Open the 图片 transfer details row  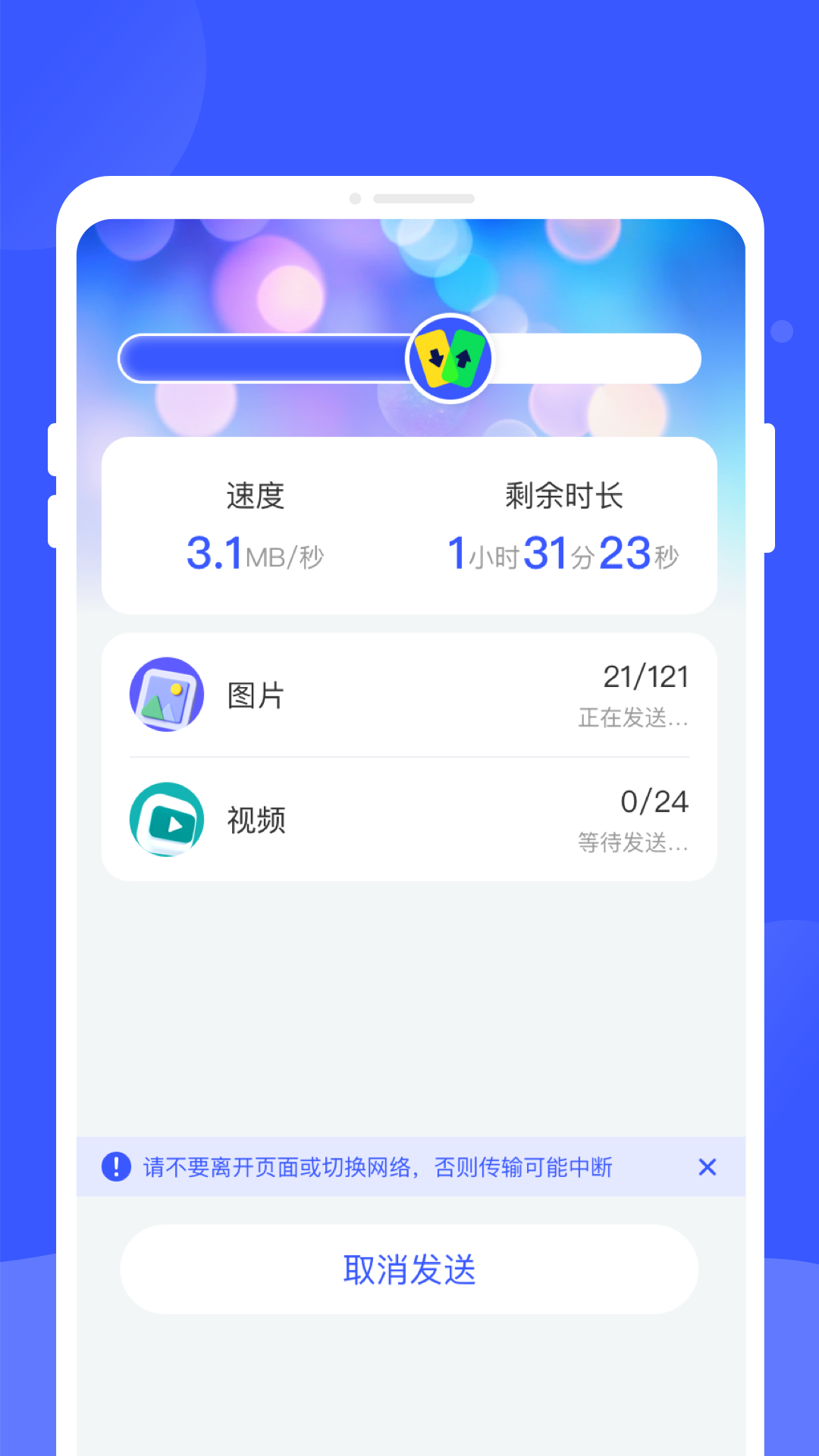click(409, 694)
